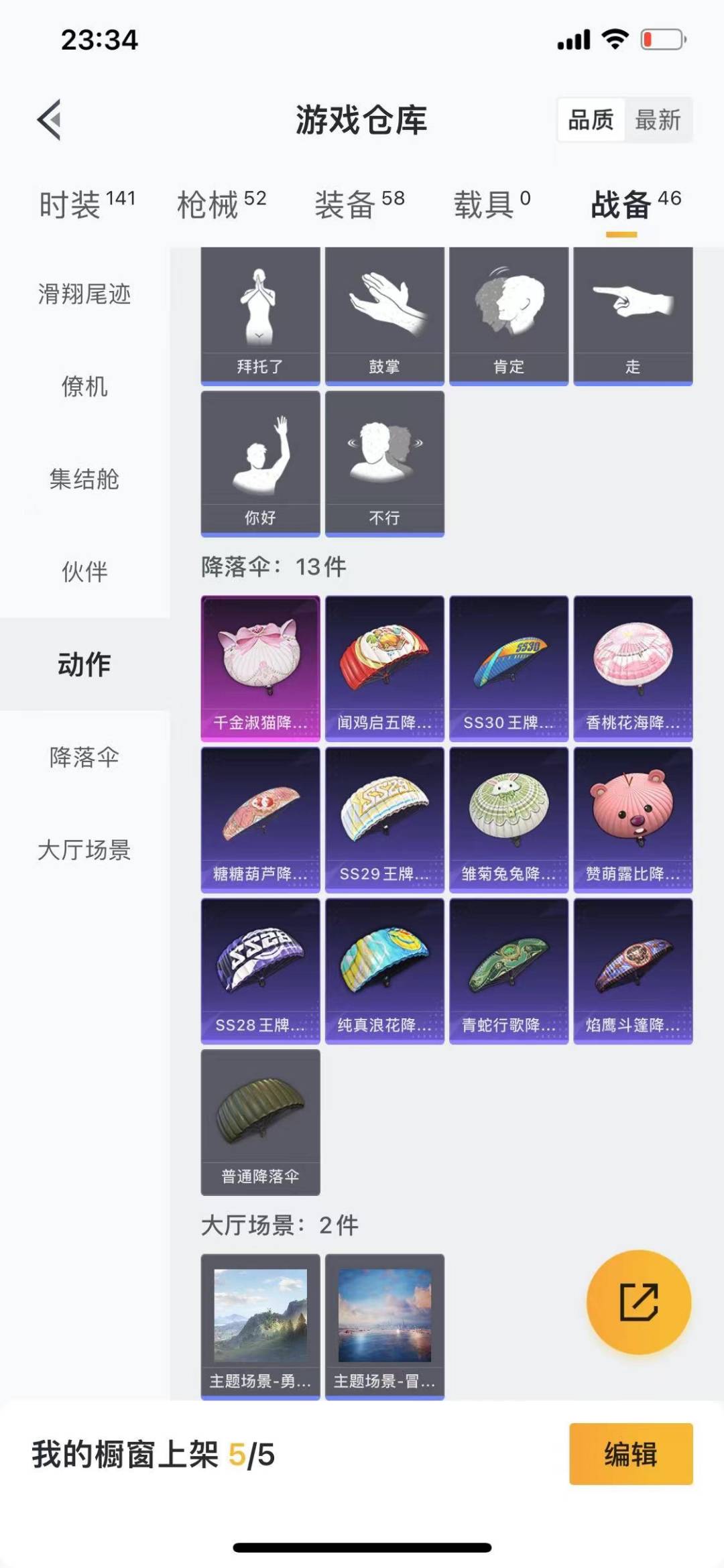This screenshot has height=1568, width=724.
Task: Open the 肯定 nod emote
Action: click(507, 315)
